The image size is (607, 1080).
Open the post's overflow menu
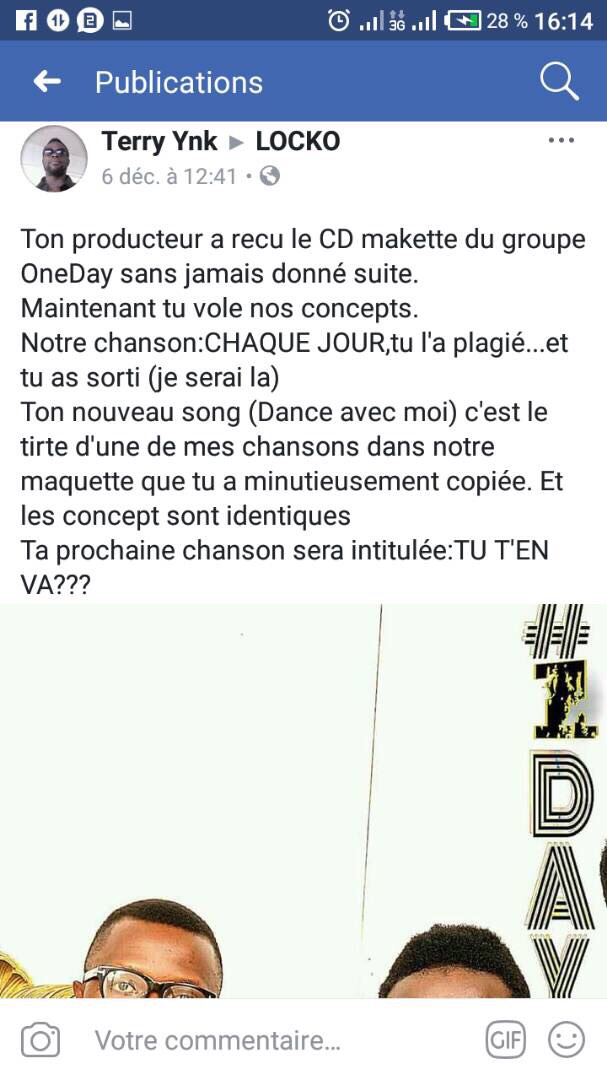[x=561, y=141]
